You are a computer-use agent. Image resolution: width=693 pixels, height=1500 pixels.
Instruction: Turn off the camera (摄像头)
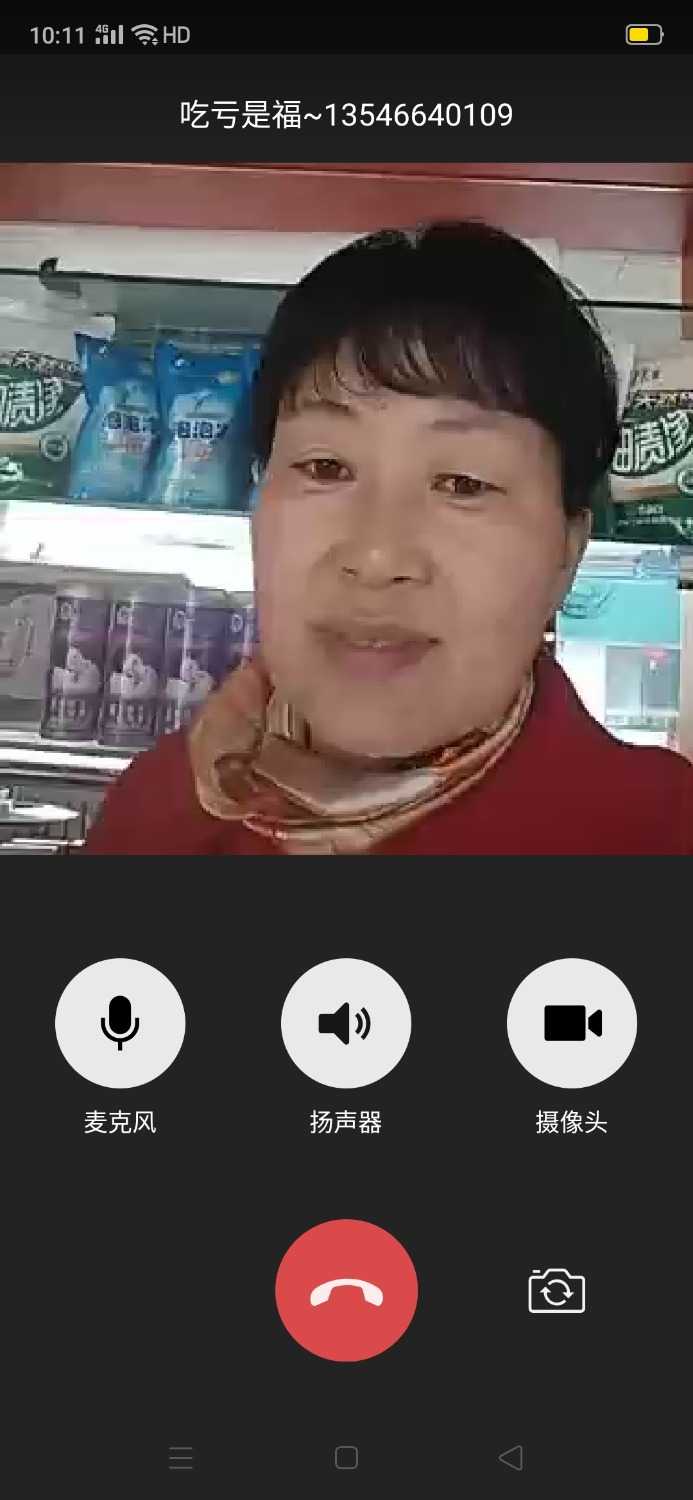pos(572,1023)
